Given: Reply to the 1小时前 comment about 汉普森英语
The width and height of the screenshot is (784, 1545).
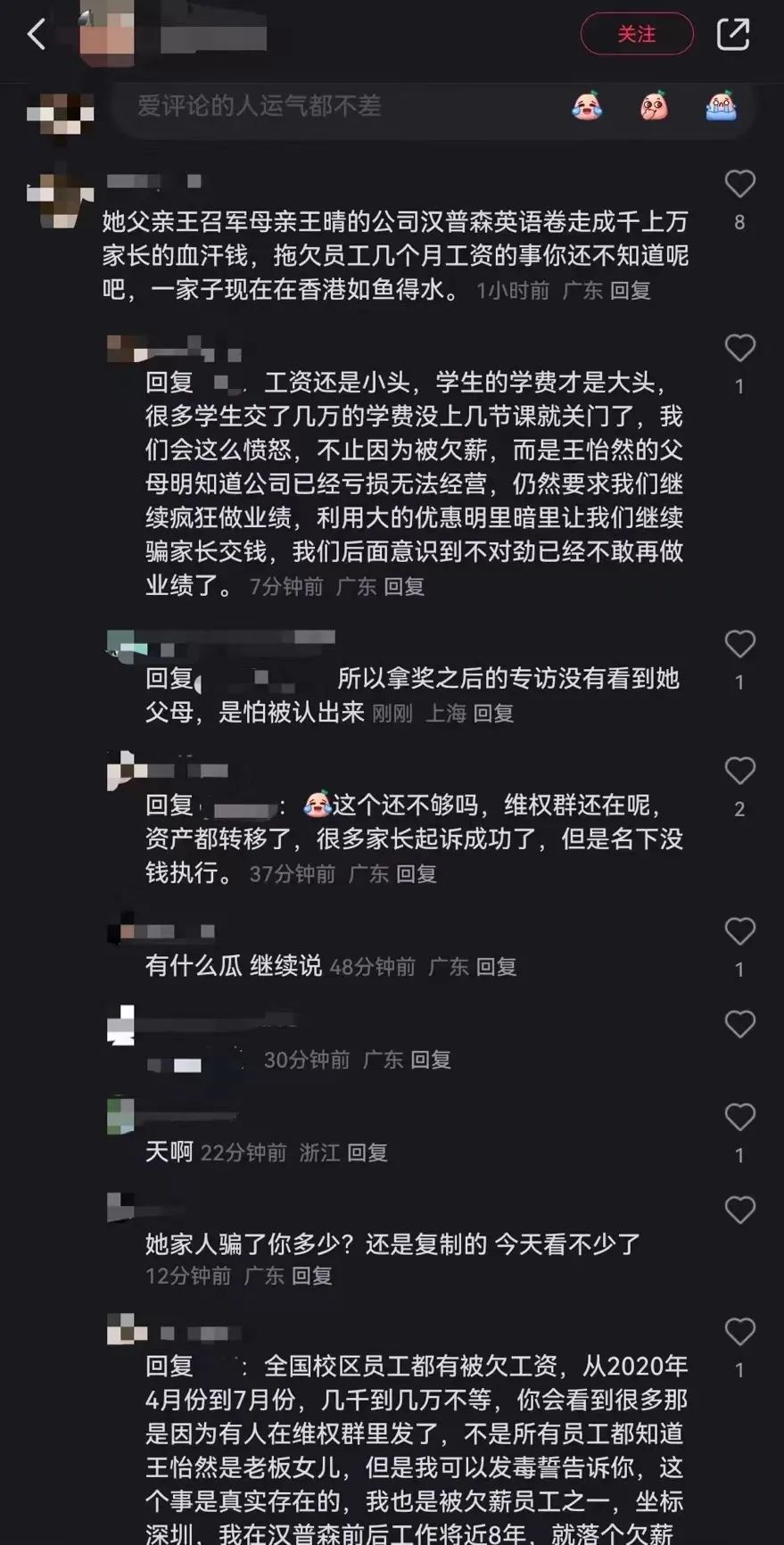Looking at the screenshot, I should click(x=631, y=291).
